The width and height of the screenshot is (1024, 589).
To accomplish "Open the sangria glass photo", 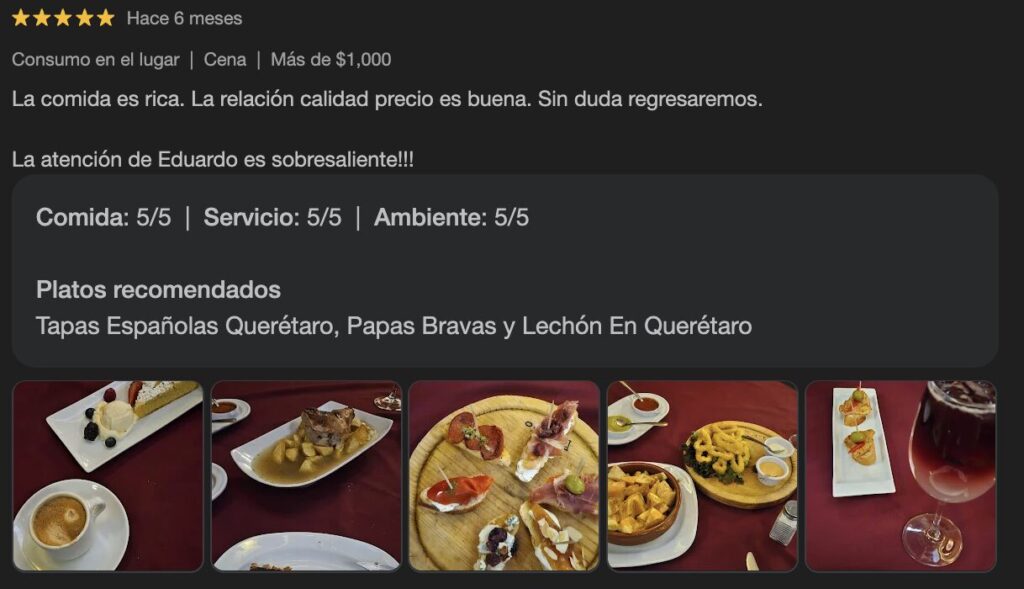I will tap(900, 475).
